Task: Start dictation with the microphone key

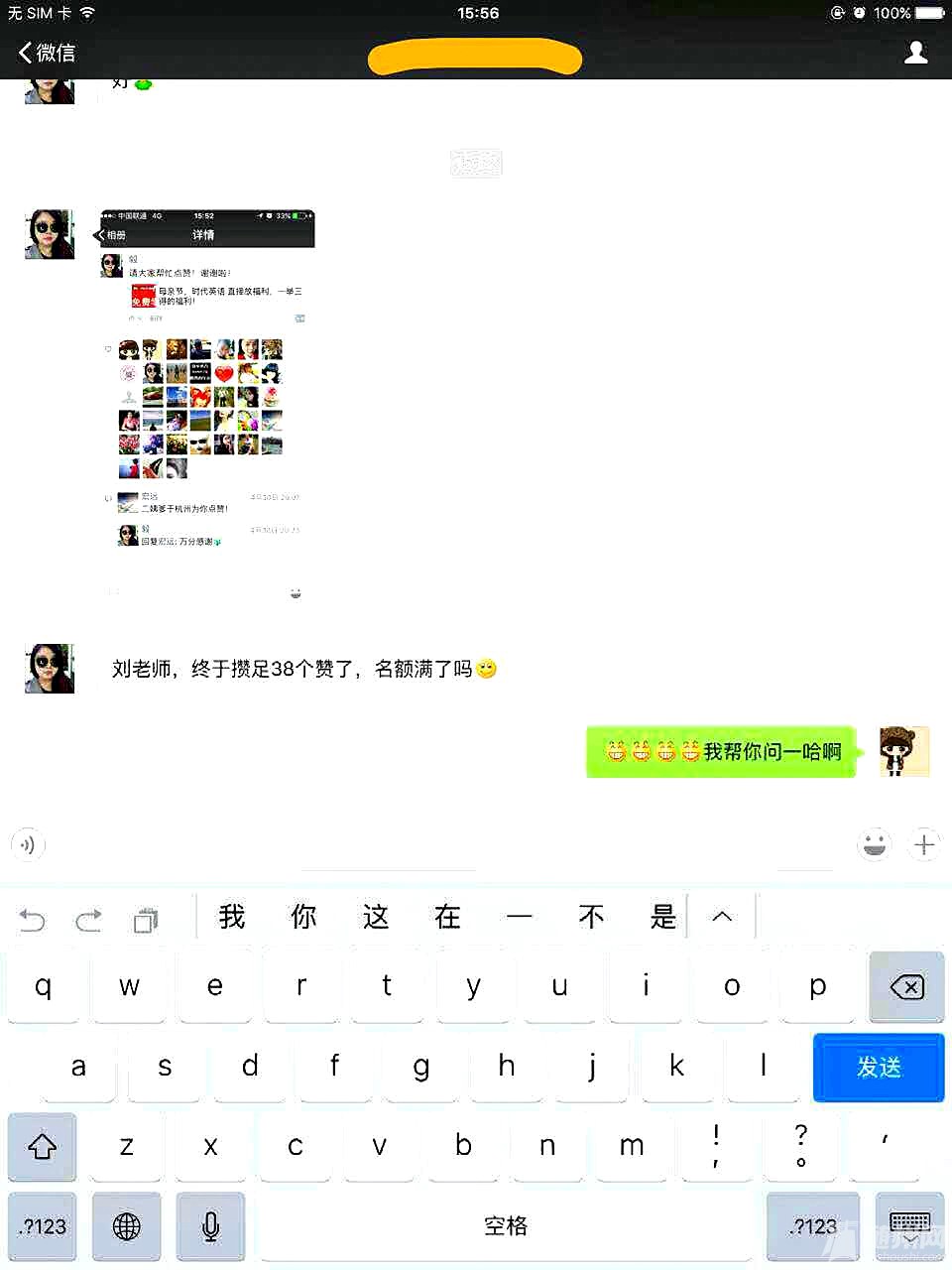Action: point(210,1226)
